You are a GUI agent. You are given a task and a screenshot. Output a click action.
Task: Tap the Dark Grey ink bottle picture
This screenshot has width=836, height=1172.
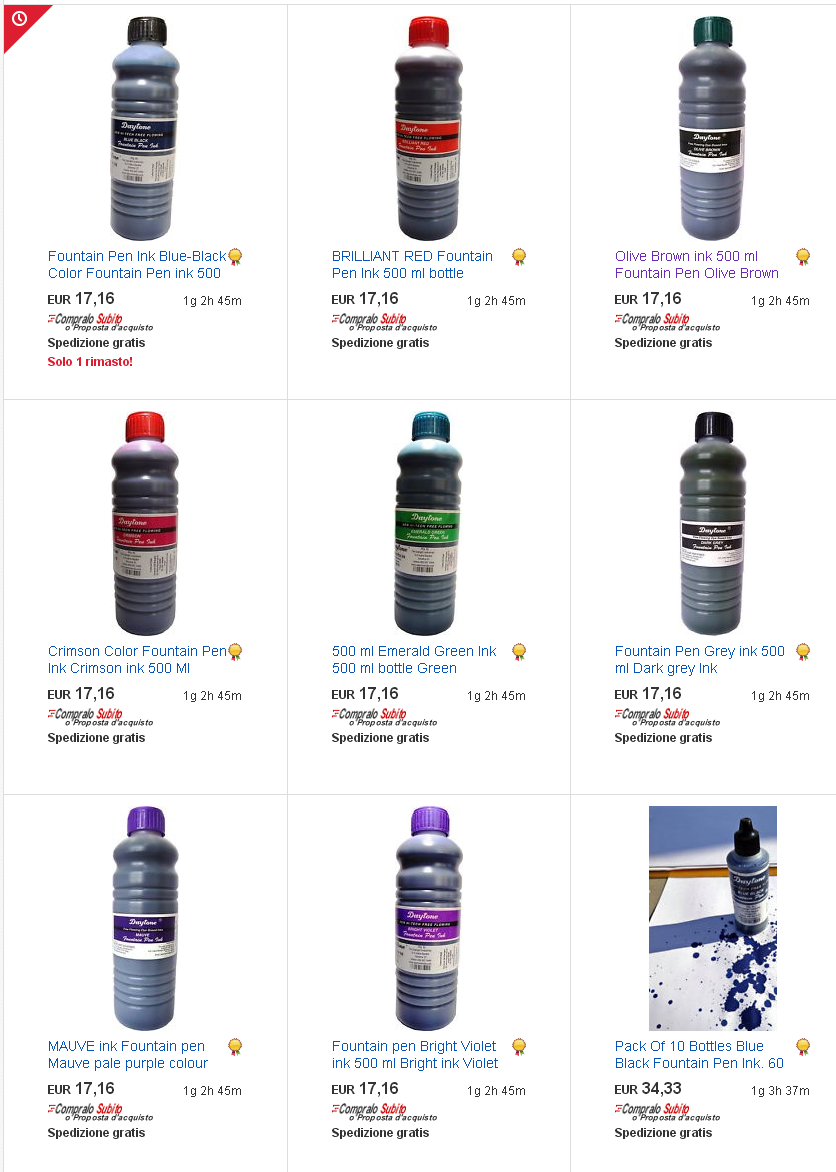tap(712, 522)
